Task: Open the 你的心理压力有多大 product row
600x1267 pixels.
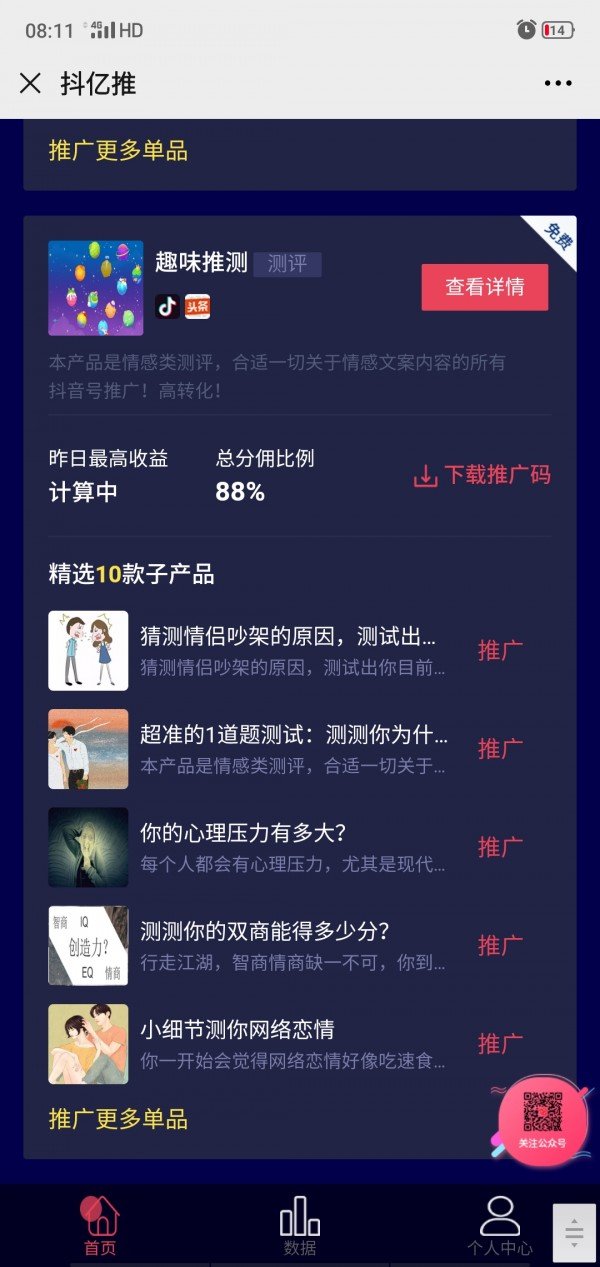Action: [290, 846]
